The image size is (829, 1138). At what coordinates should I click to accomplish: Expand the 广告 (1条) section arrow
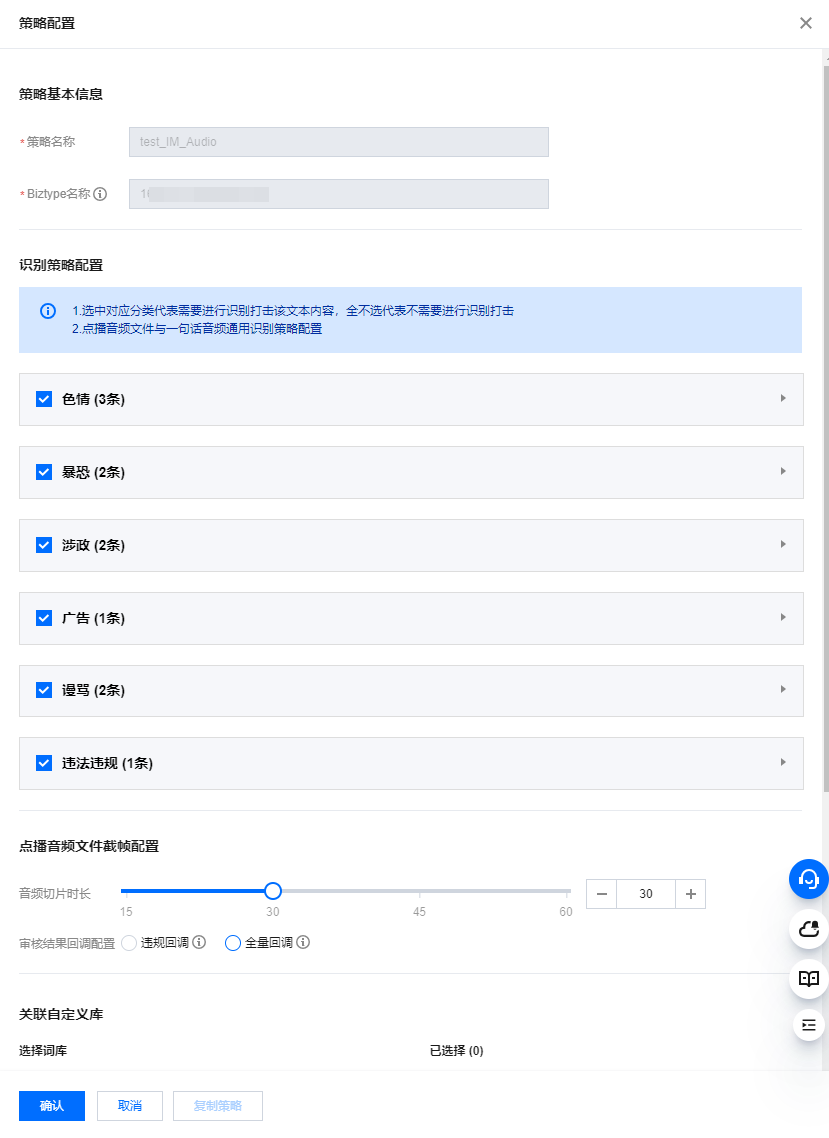[x=783, y=618]
